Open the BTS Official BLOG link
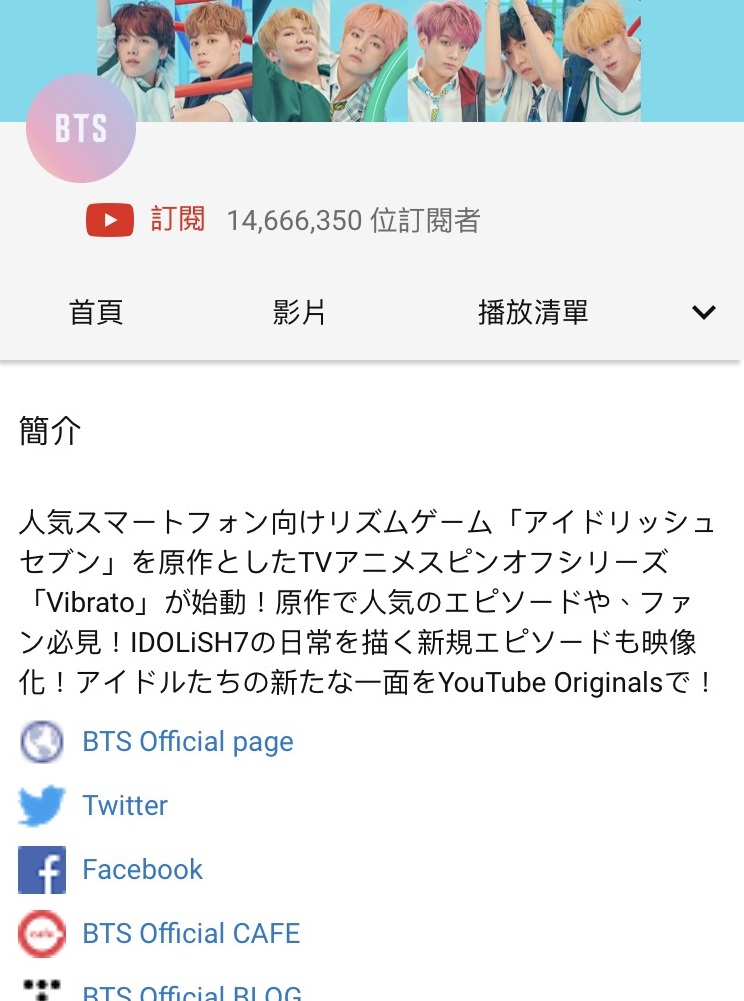 (191, 992)
